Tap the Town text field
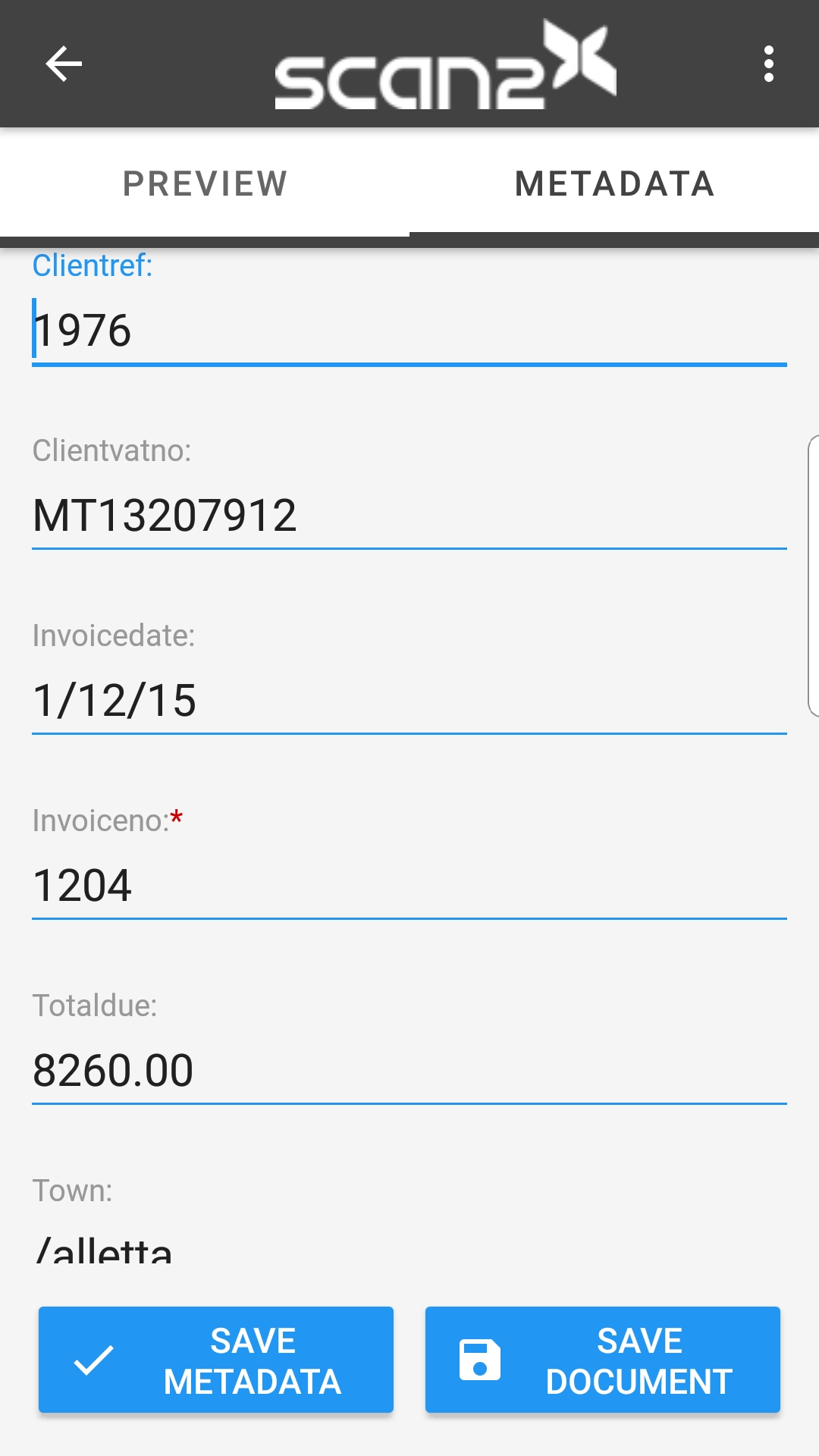Image resolution: width=819 pixels, height=1456 pixels. coord(409,1247)
